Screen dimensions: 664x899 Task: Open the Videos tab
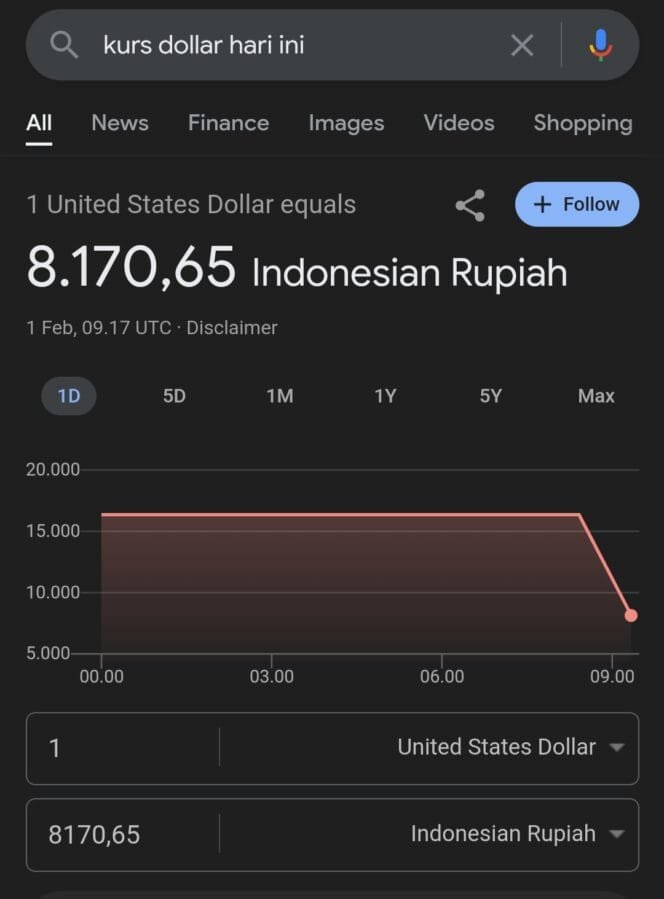[459, 123]
